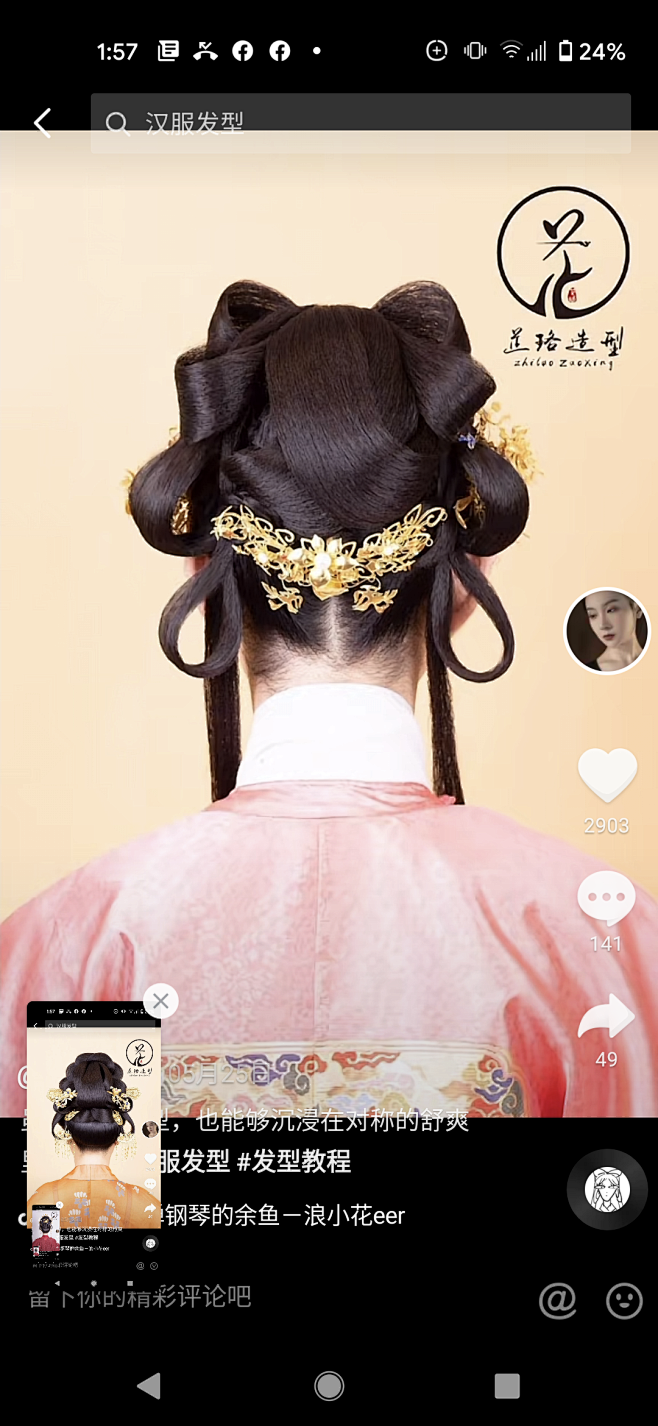Close the floating screenshot preview
This screenshot has height=1426, width=658.
(x=160, y=1001)
